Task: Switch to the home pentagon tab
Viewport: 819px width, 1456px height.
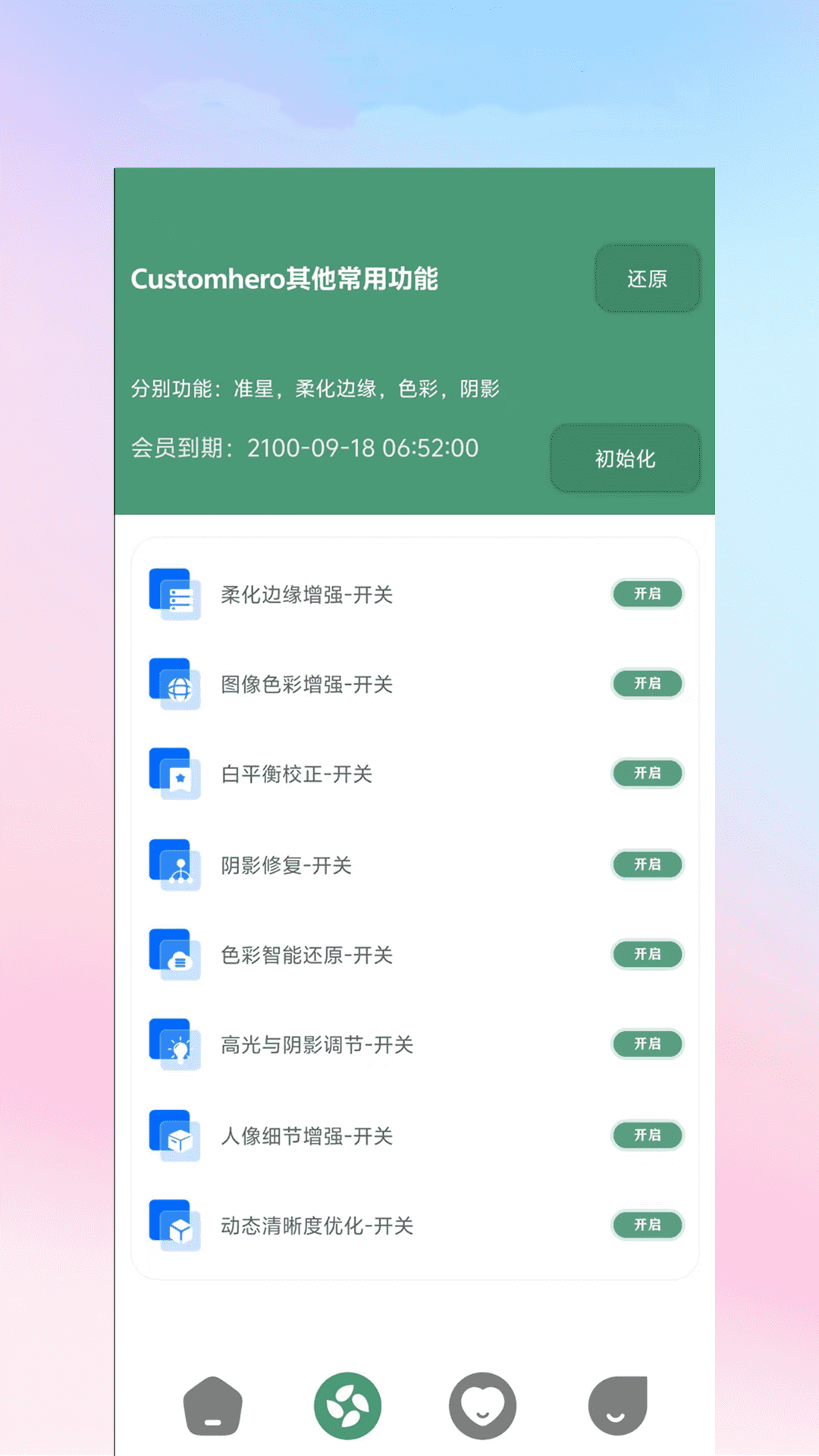Action: point(213,1406)
